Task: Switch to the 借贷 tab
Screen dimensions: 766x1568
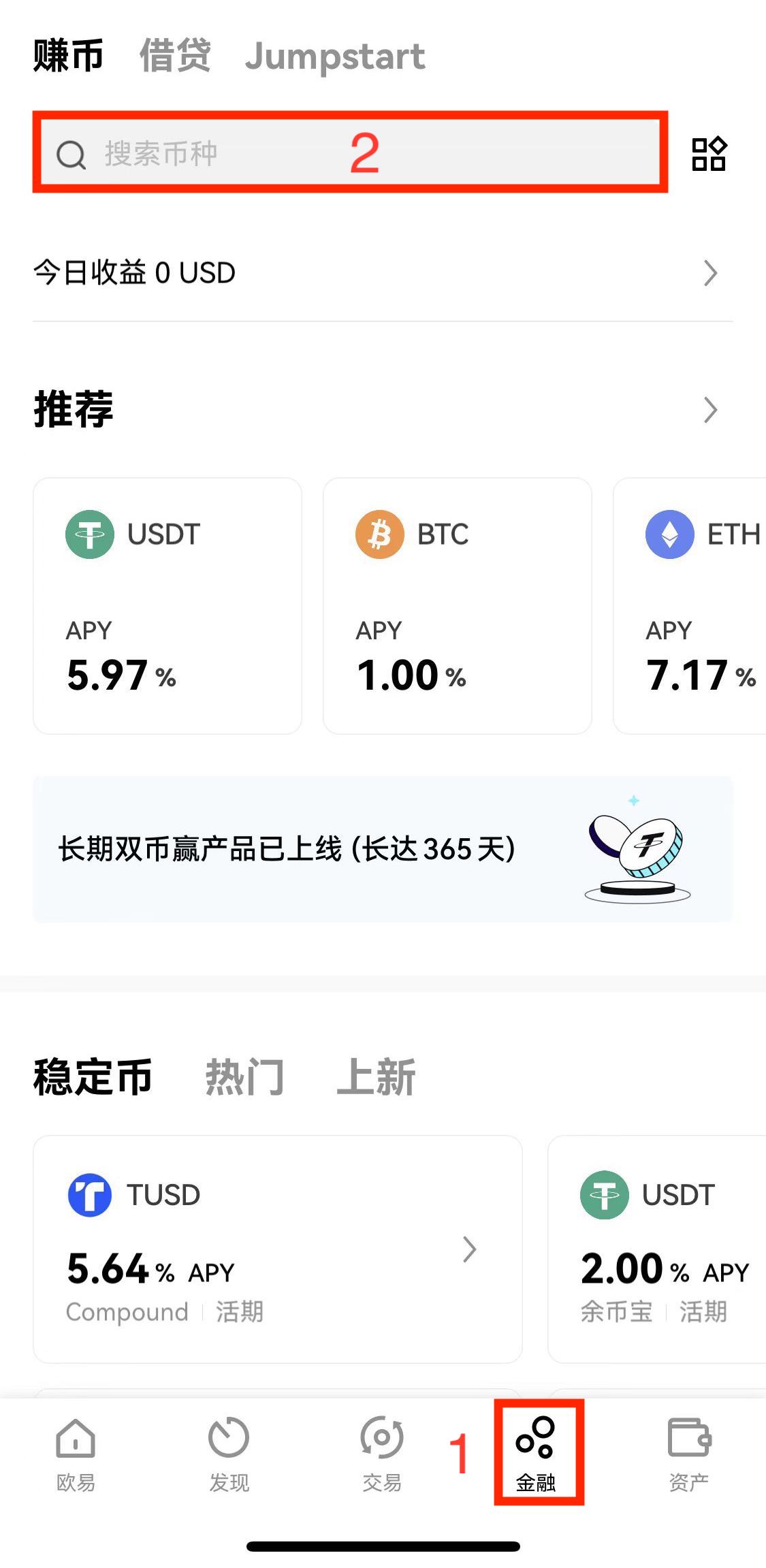Action: point(175,56)
